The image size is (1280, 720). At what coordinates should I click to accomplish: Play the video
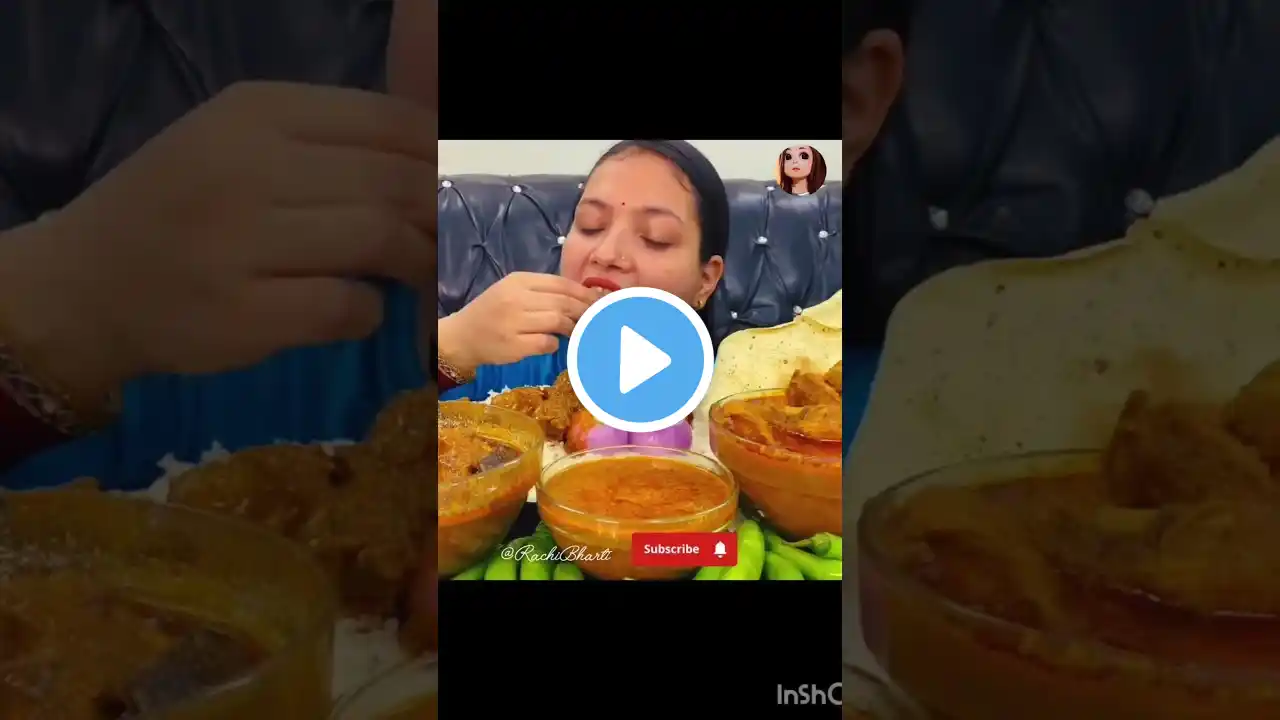pyautogui.click(x=640, y=359)
